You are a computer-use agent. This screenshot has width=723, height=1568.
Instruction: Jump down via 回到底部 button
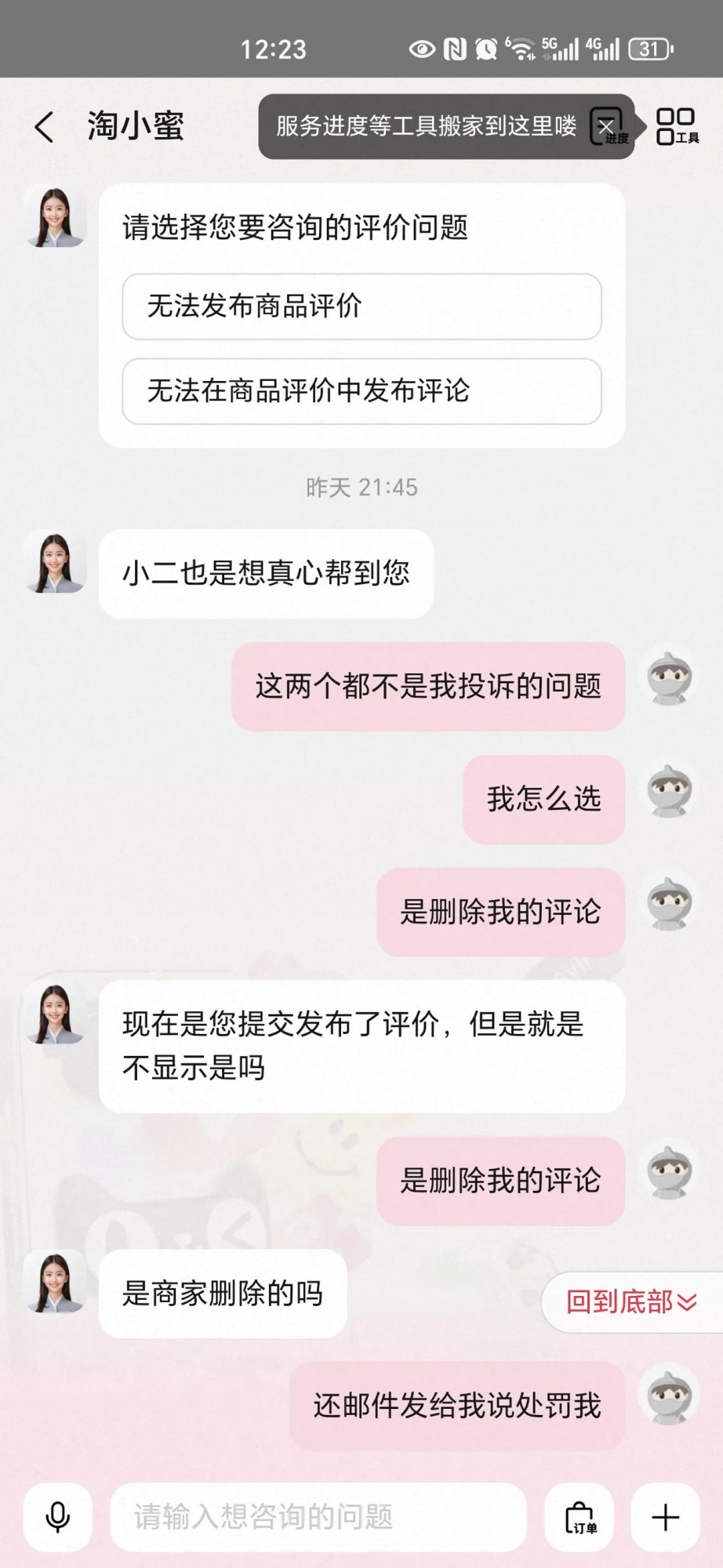[x=631, y=1302]
